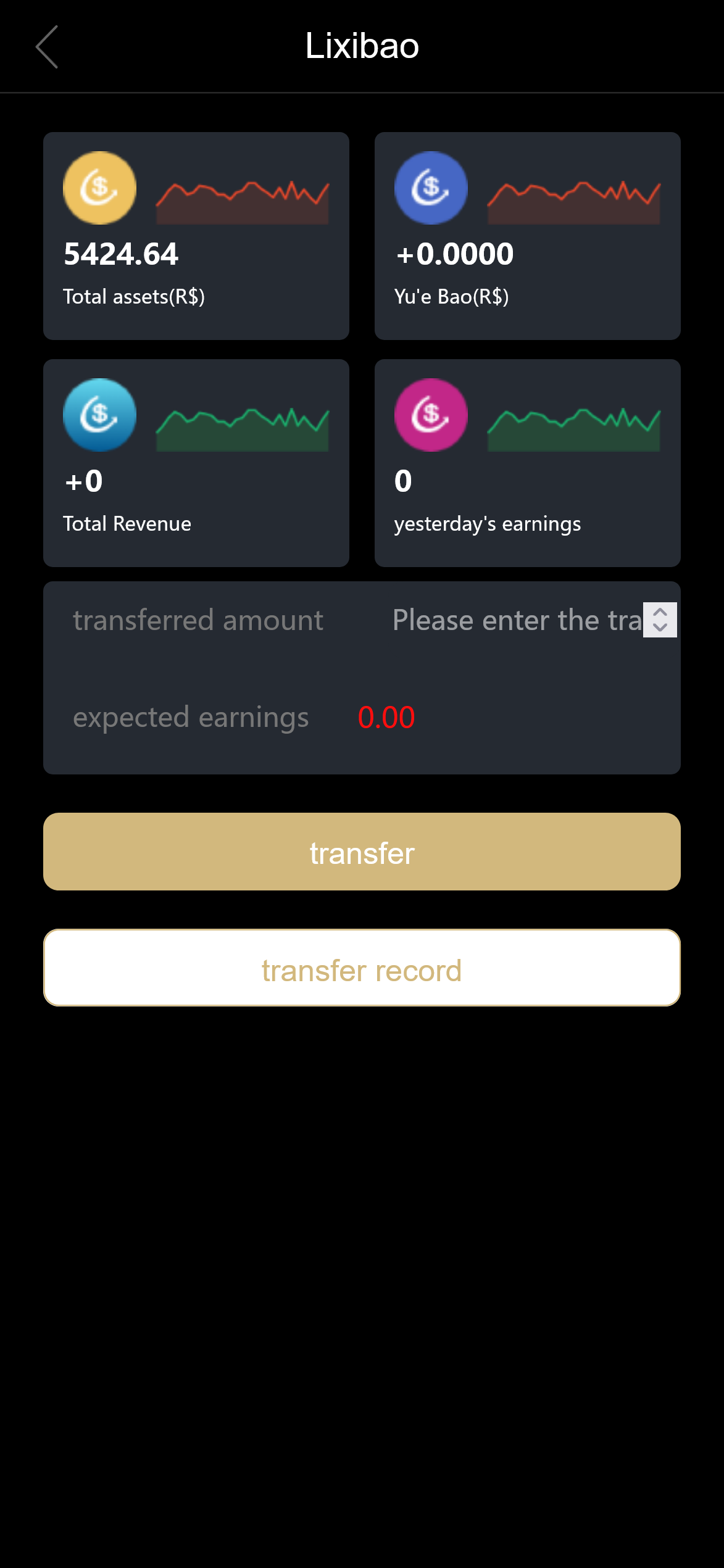Focus the transferred amount input field
This screenshot has height=1568, width=724.
516,620
